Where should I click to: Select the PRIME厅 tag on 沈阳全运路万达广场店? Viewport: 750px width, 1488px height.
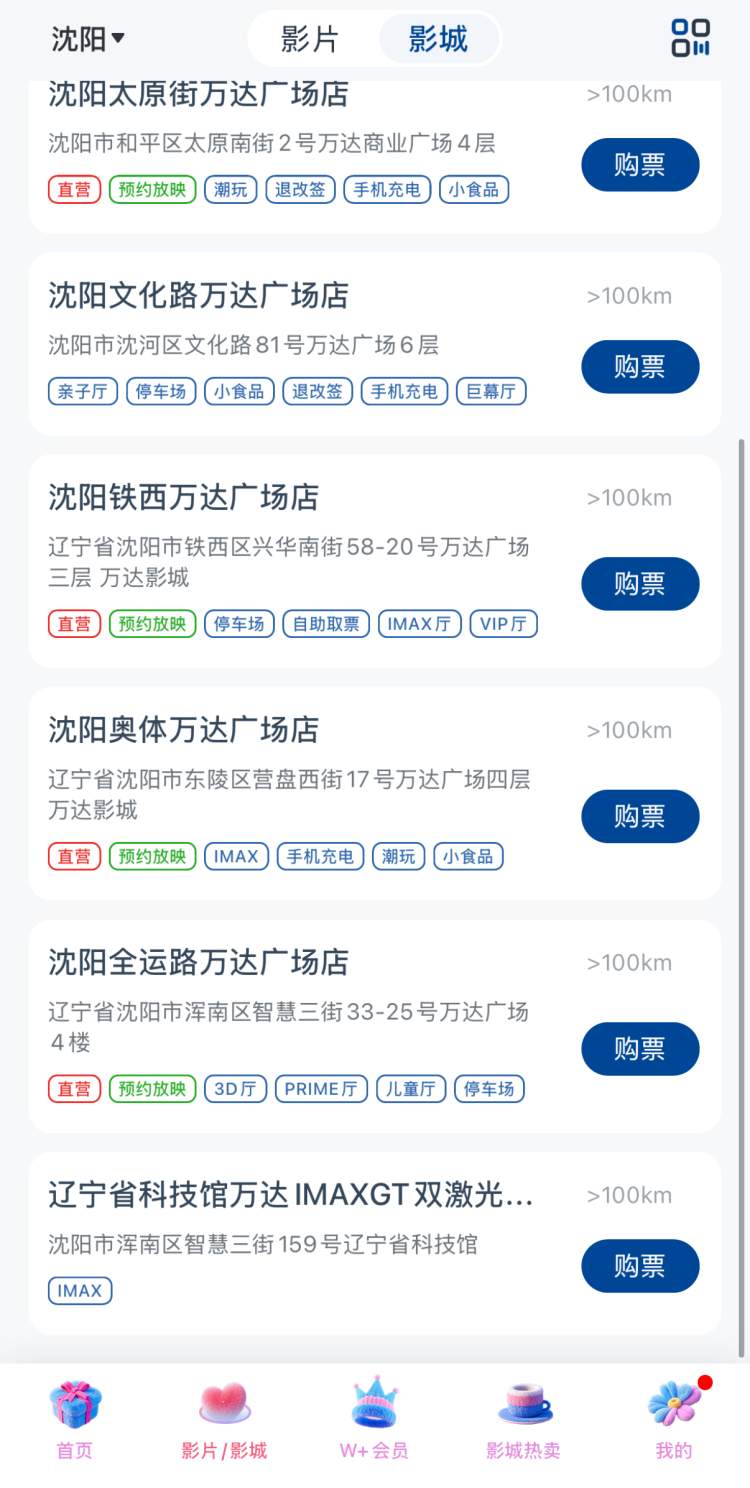click(x=321, y=1089)
